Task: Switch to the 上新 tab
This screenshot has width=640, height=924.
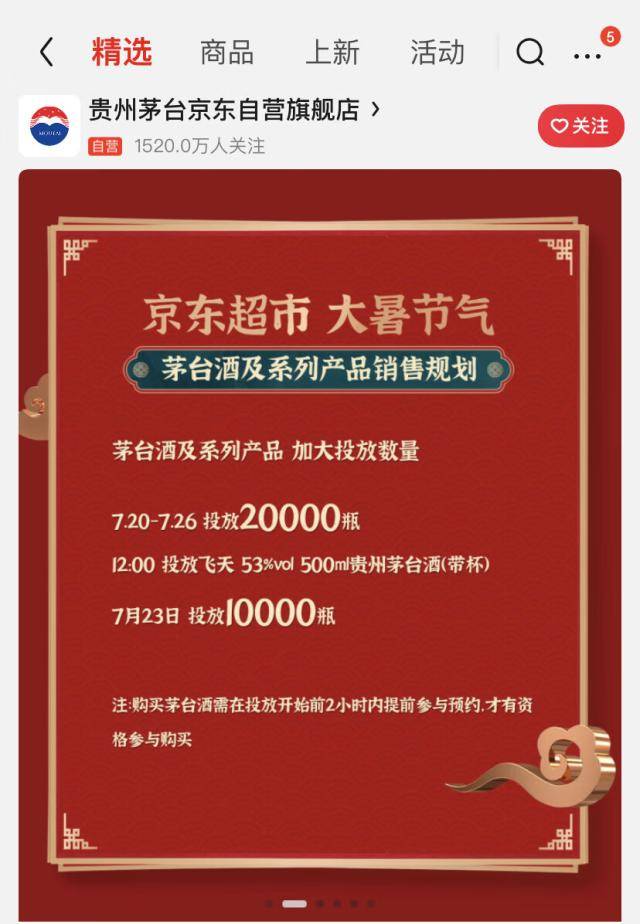Action: click(332, 52)
